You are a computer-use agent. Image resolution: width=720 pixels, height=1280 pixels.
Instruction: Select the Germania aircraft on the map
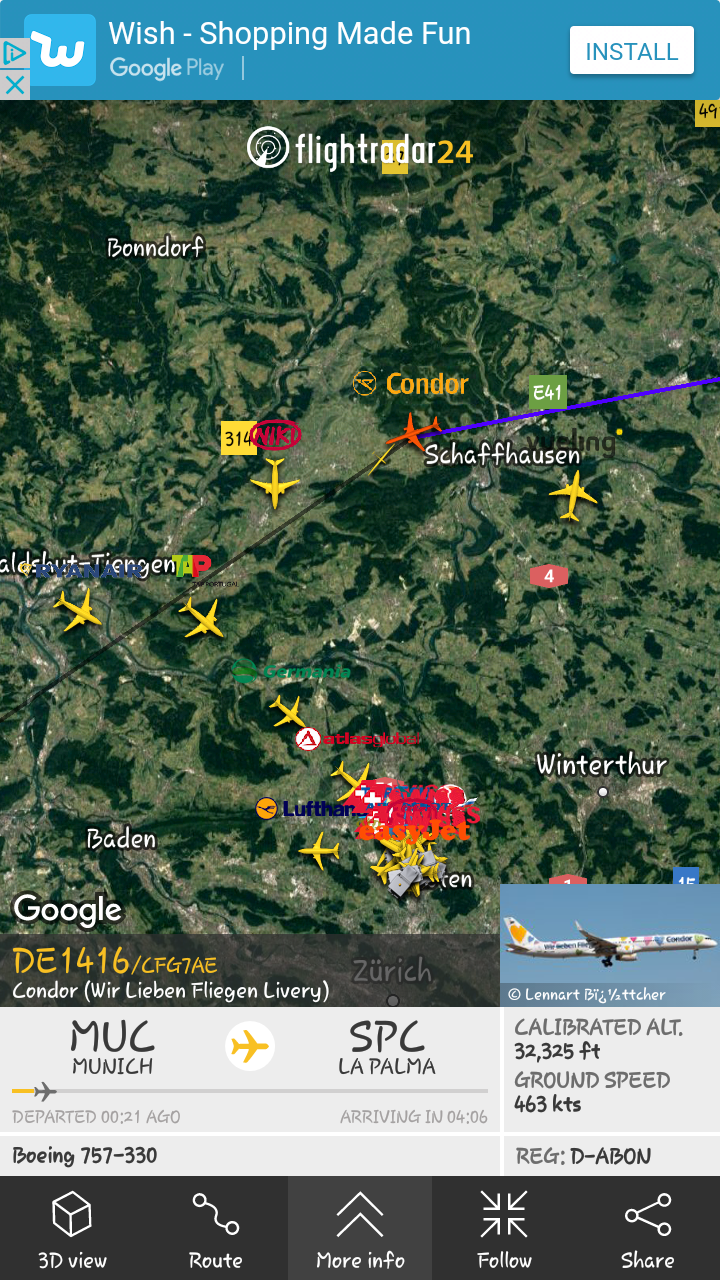pyautogui.click(x=288, y=711)
